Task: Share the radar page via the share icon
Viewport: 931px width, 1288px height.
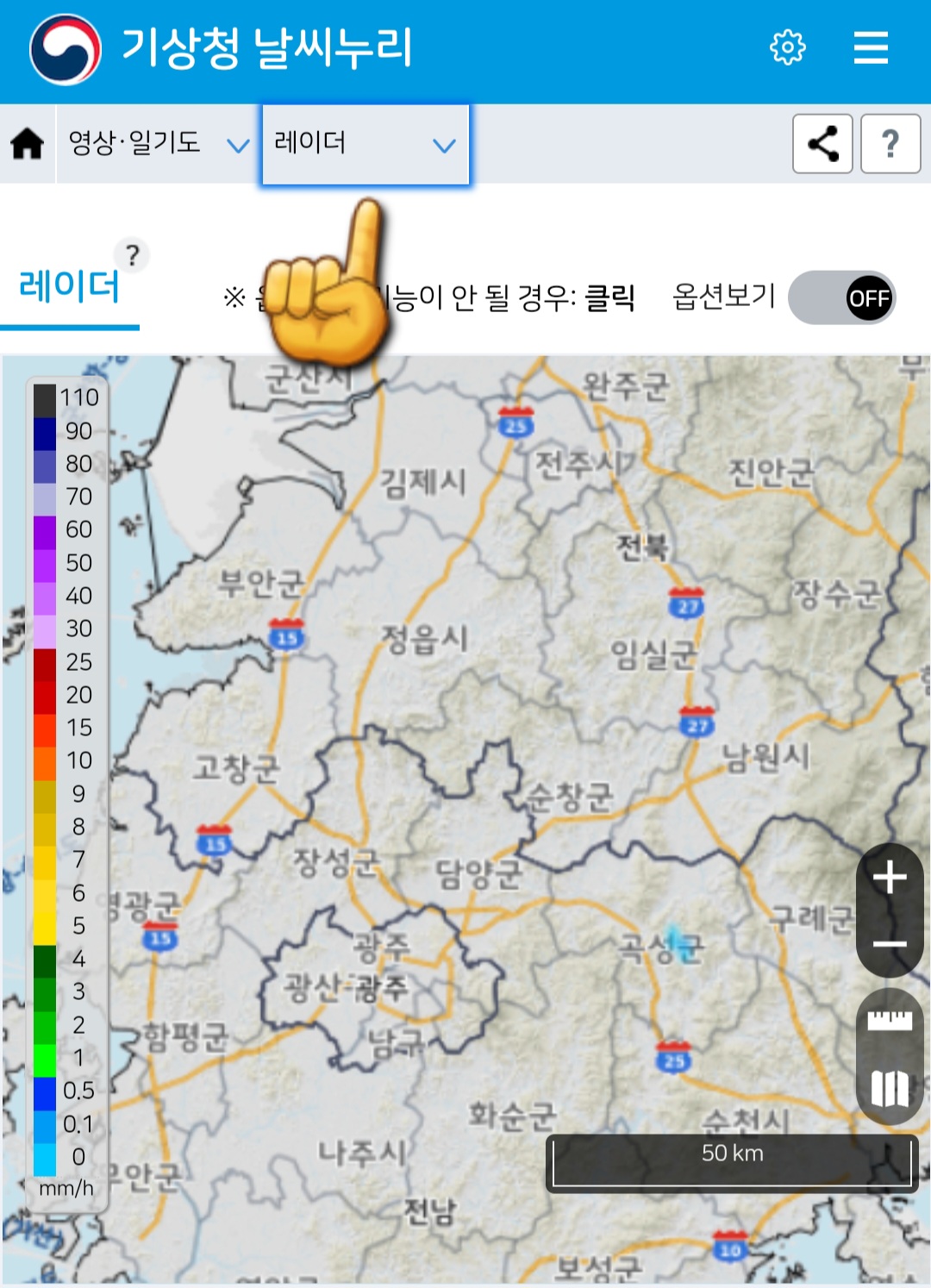Action: [x=822, y=144]
